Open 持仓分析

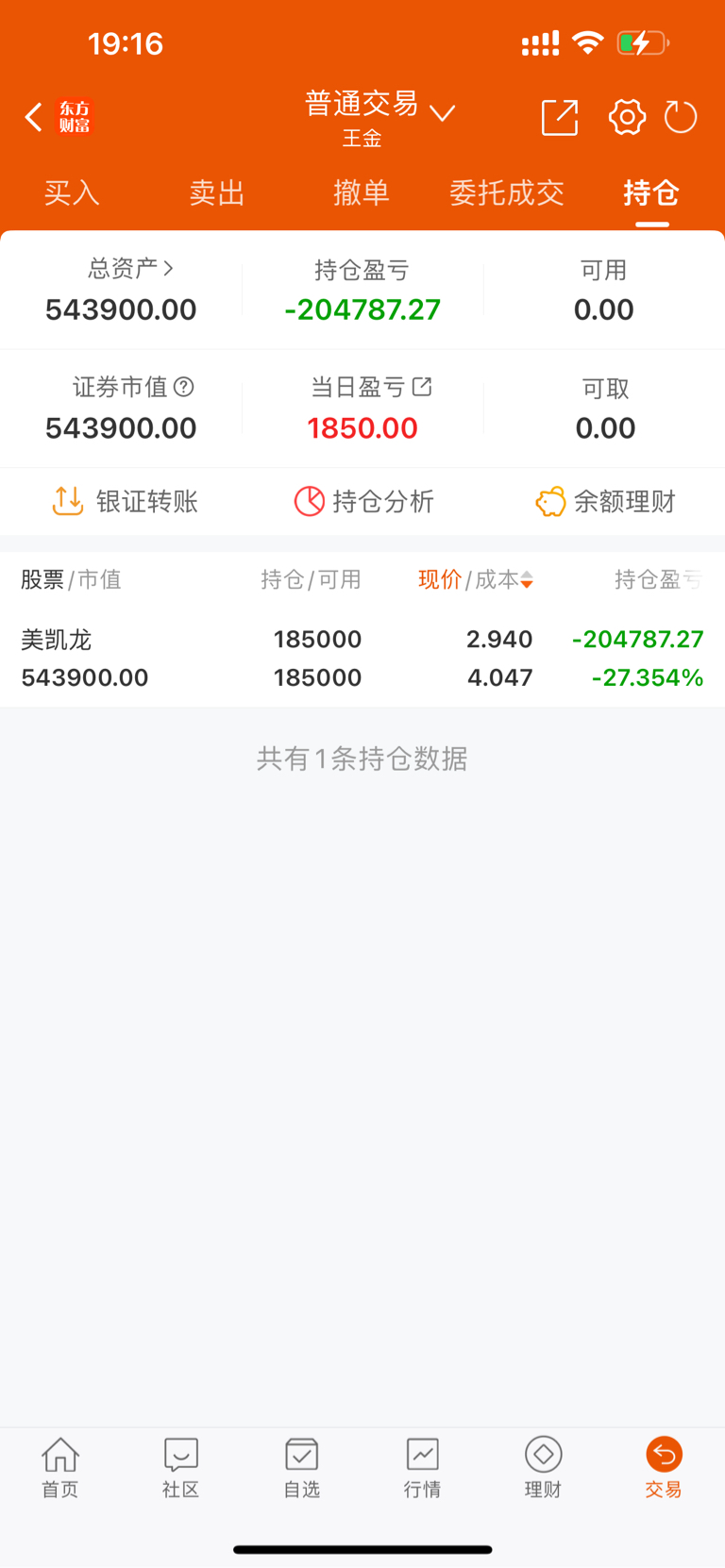pos(363,501)
